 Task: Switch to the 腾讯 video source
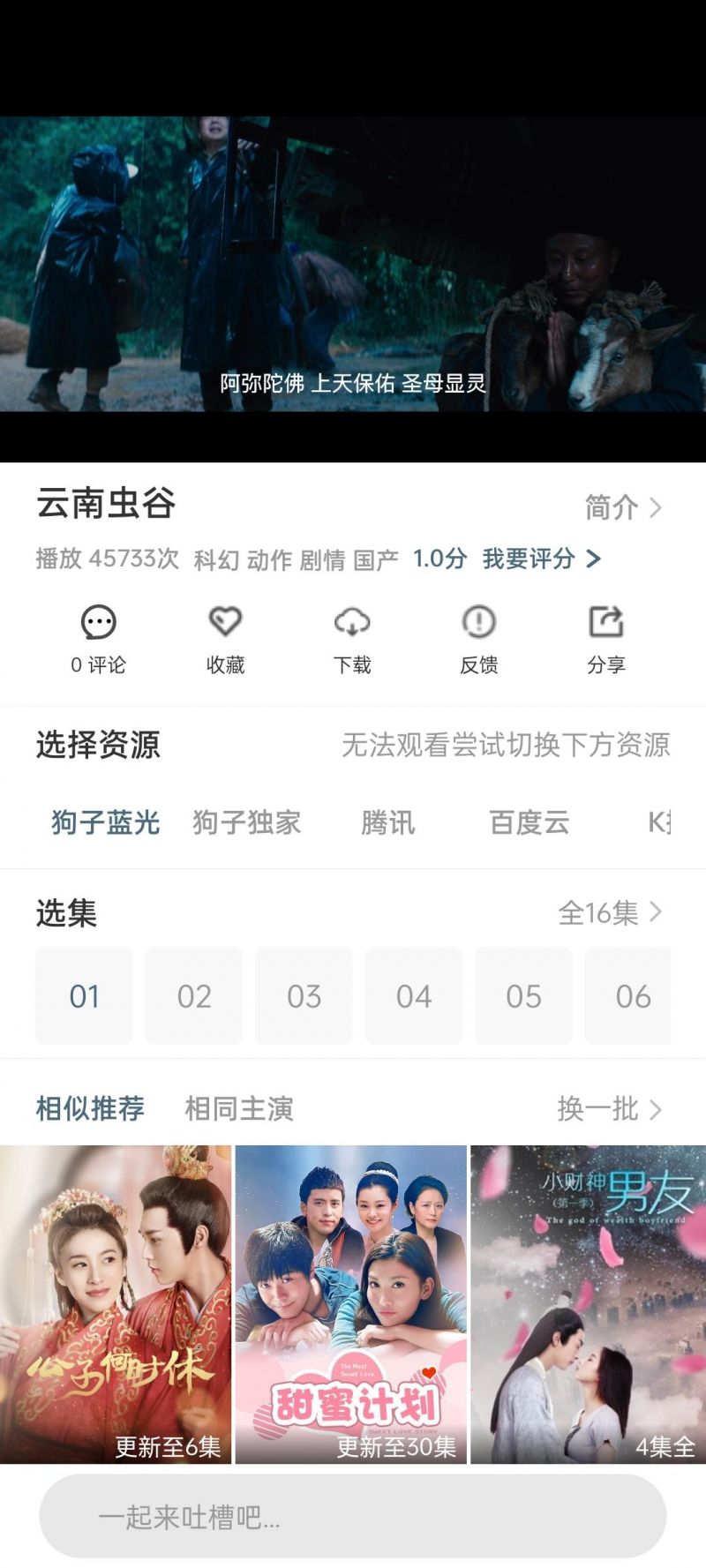pos(390,822)
